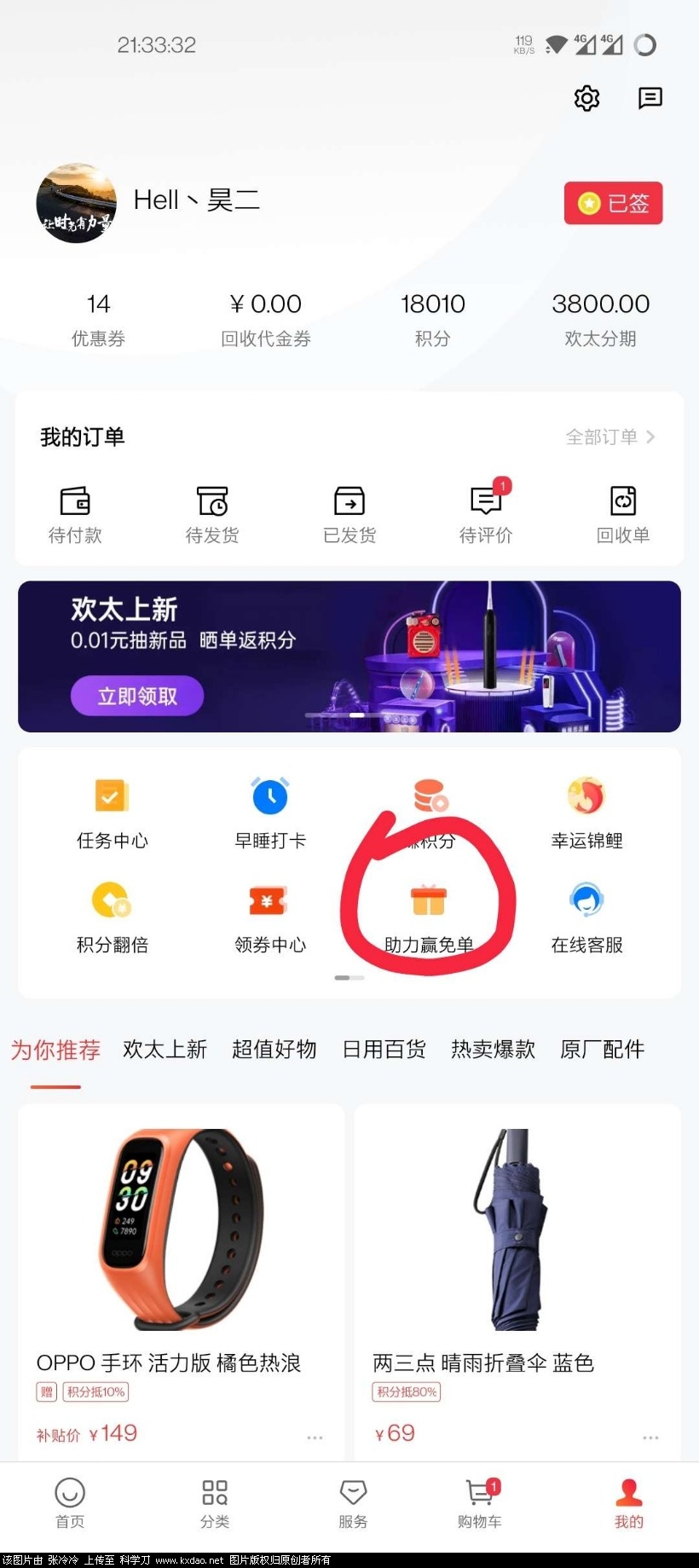The width and height of the screenshot is (699, 1568).
Task: Open 待付款 pending payment orders
Action: click(75, 514)
